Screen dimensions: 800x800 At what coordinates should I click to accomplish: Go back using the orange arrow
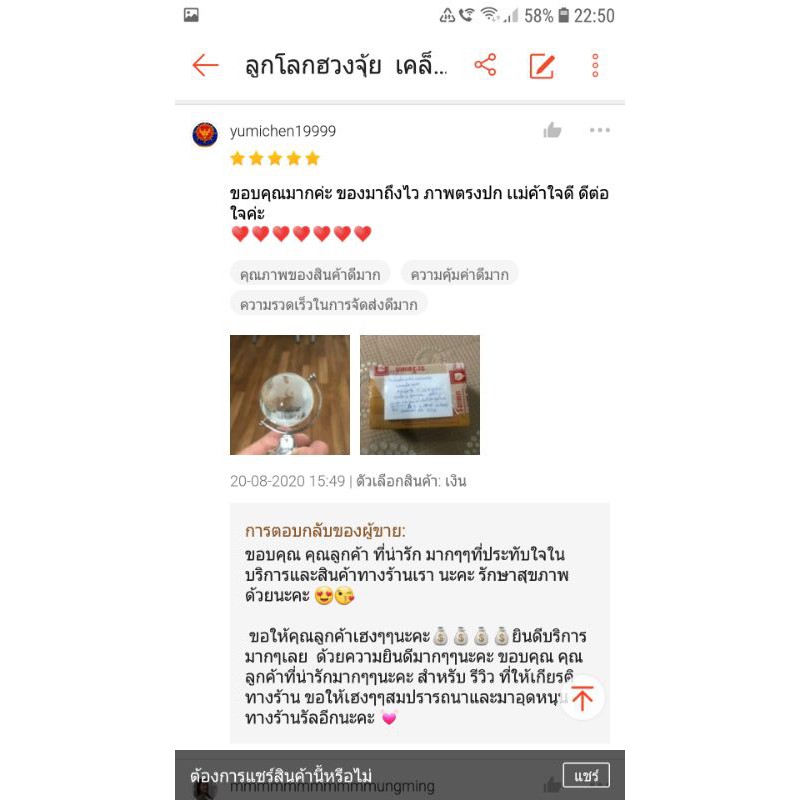205,66
